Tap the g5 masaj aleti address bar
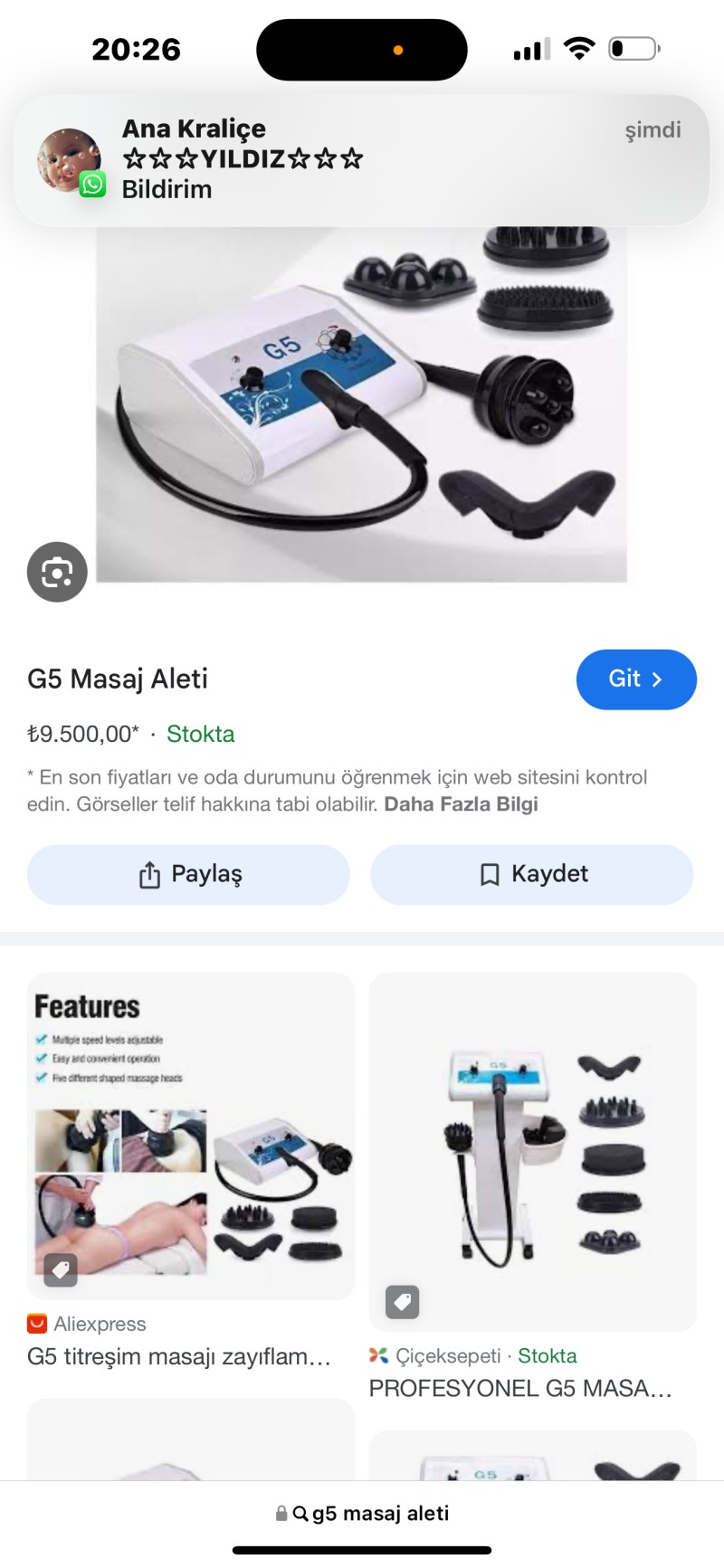The height and width of the screenshot is (1568, 724). point(362,1513)
